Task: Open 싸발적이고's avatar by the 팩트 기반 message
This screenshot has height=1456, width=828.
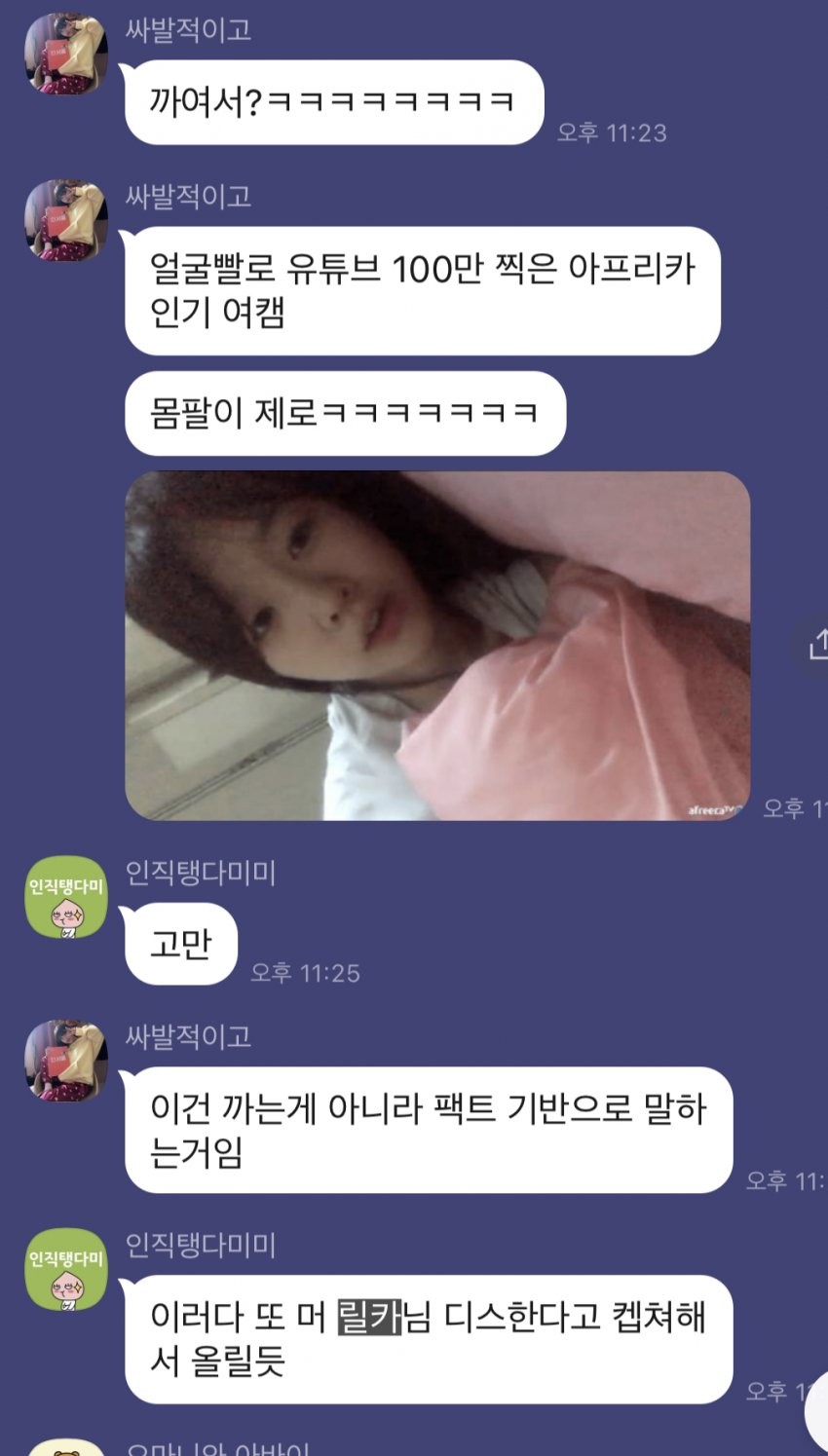Action: click(x=65, y=1062)
